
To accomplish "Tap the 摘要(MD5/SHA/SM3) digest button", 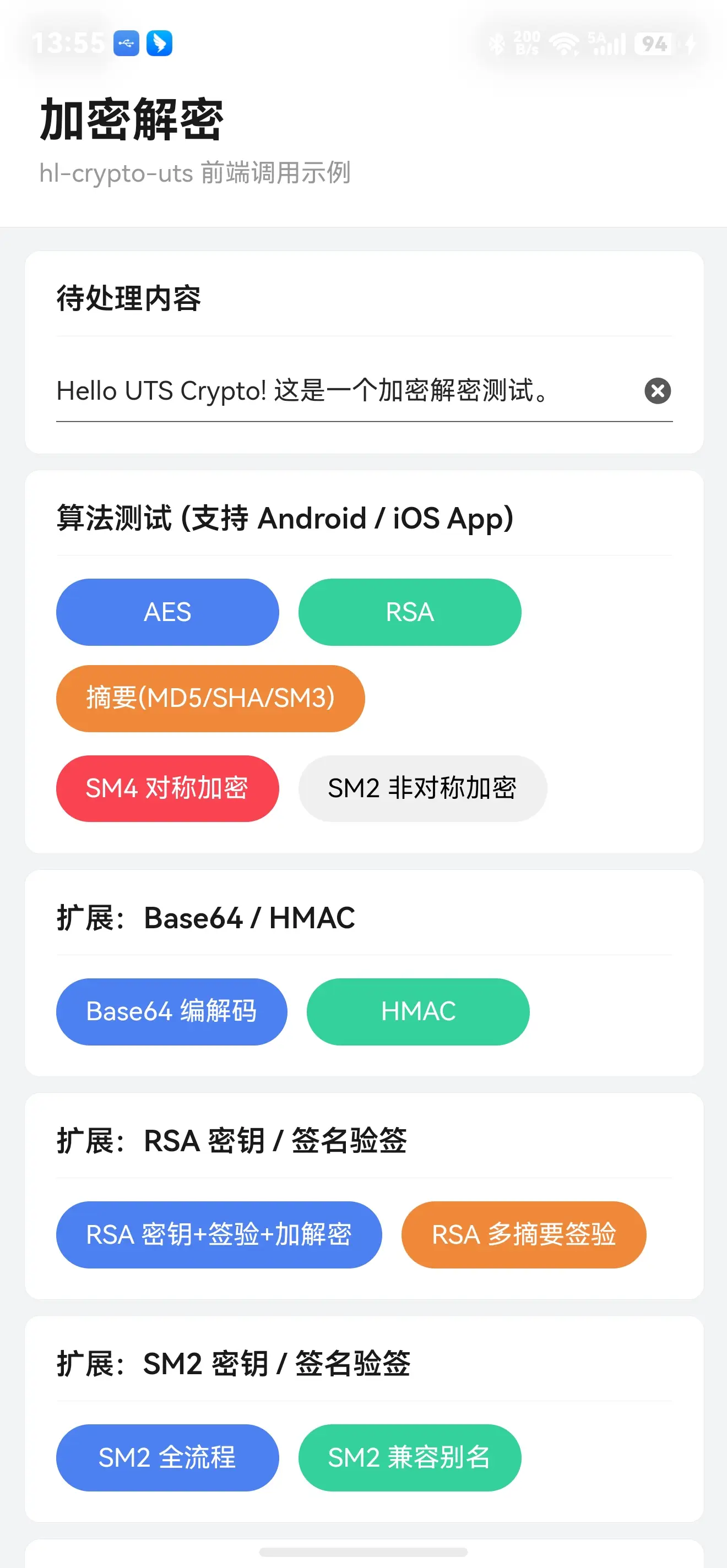I will (210, 698).
